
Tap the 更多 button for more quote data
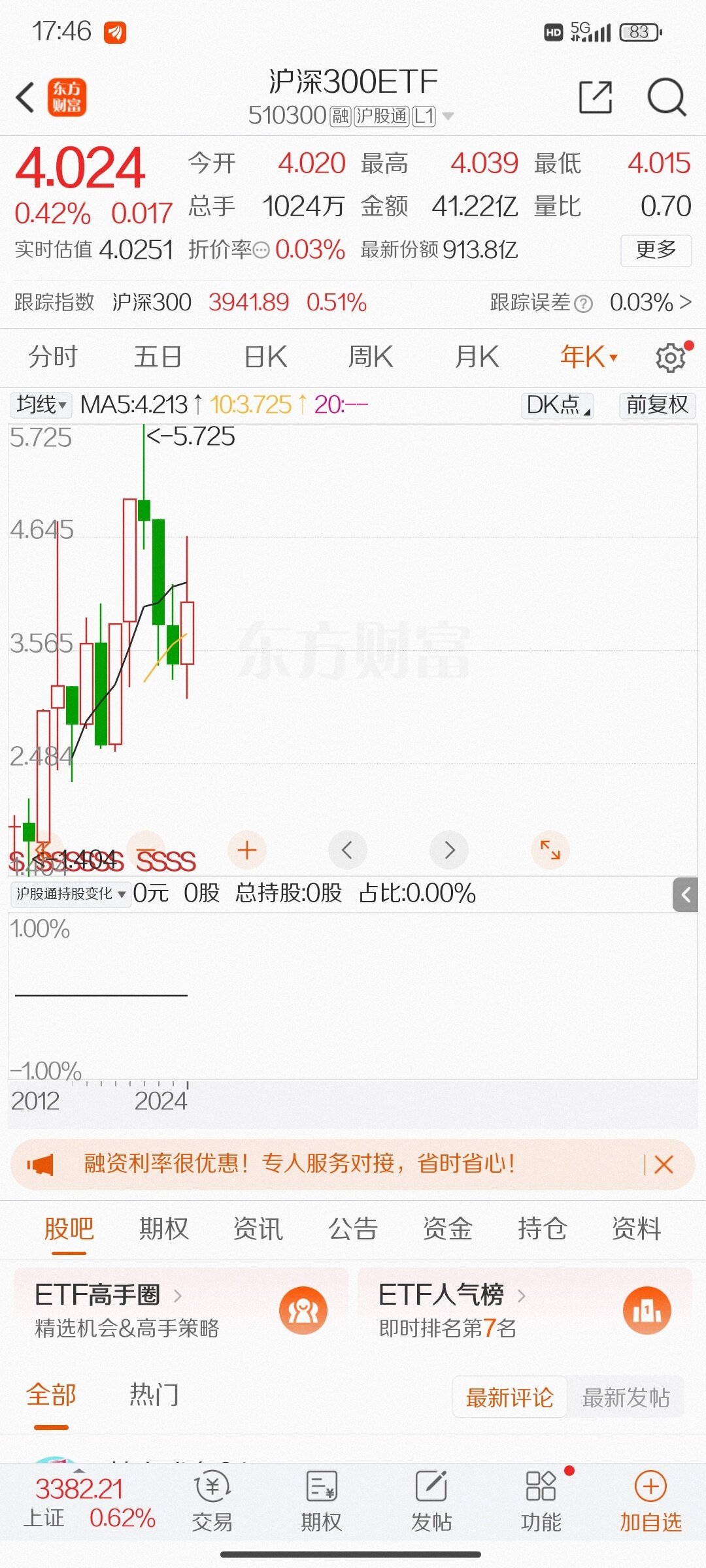coord(656,250)
